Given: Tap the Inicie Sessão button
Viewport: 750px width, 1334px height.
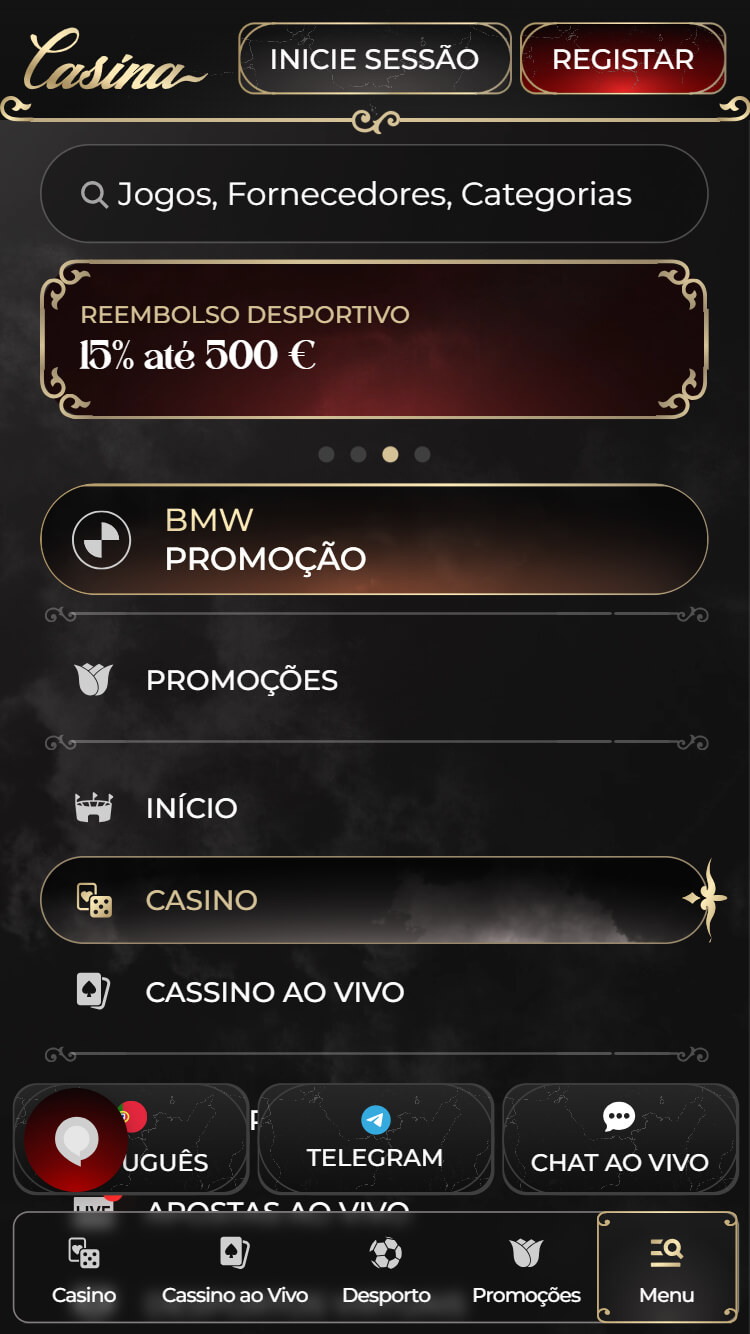Looking at the screenshot, I should click(x=374, y=59).
